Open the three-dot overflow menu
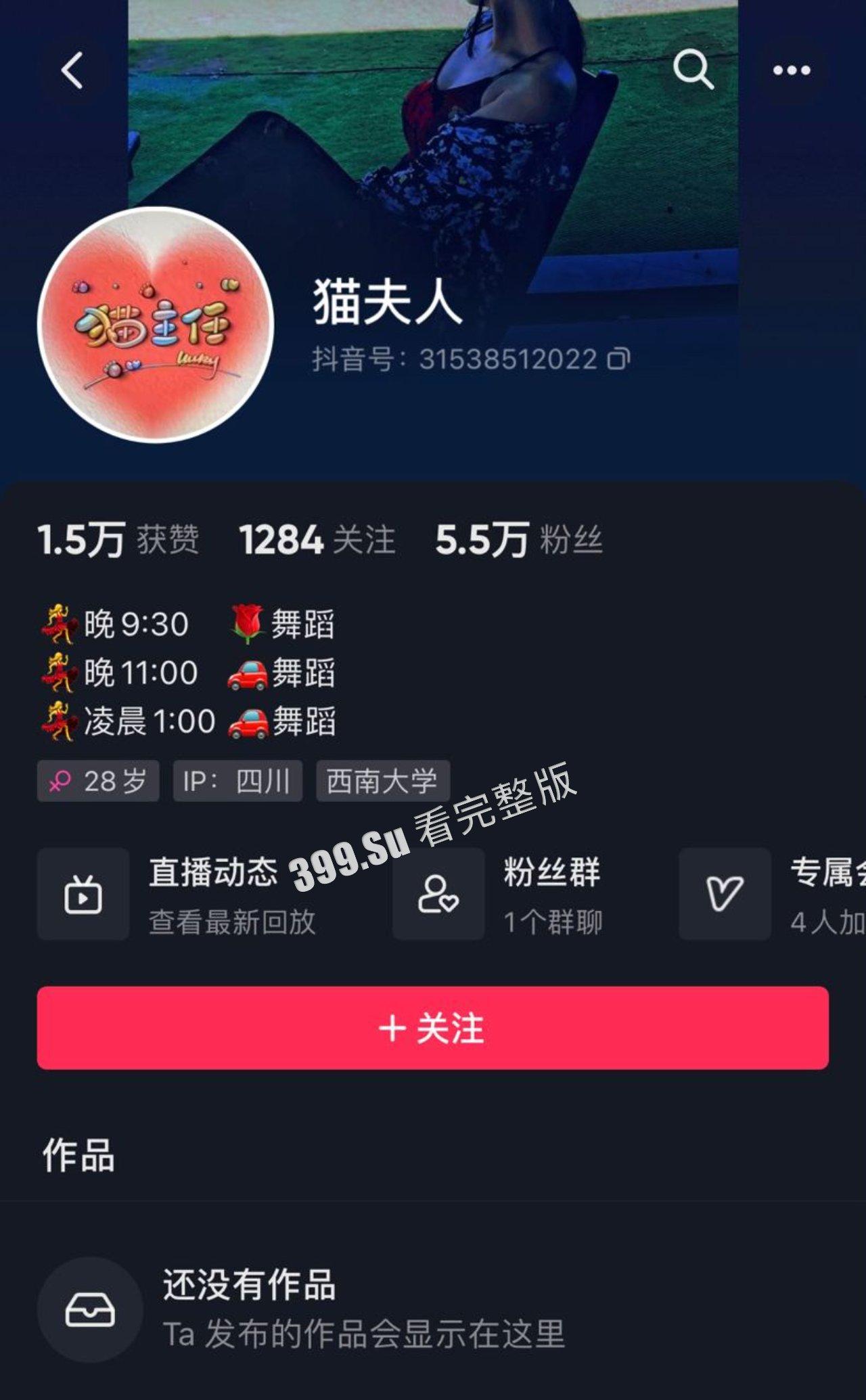The image size is (866, 1400). pyautogui.click(x=791, y=70)
